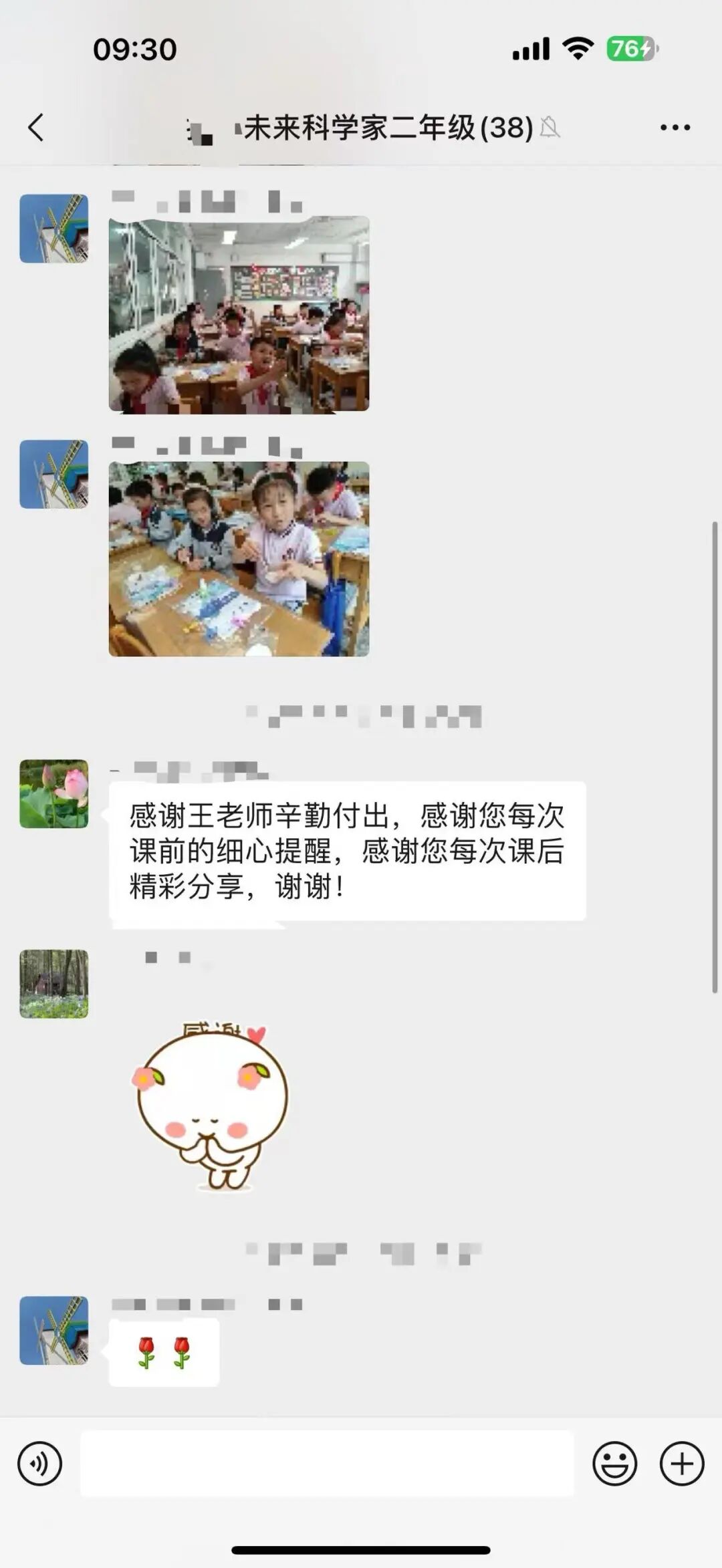Open the emoji picker

614,1464
